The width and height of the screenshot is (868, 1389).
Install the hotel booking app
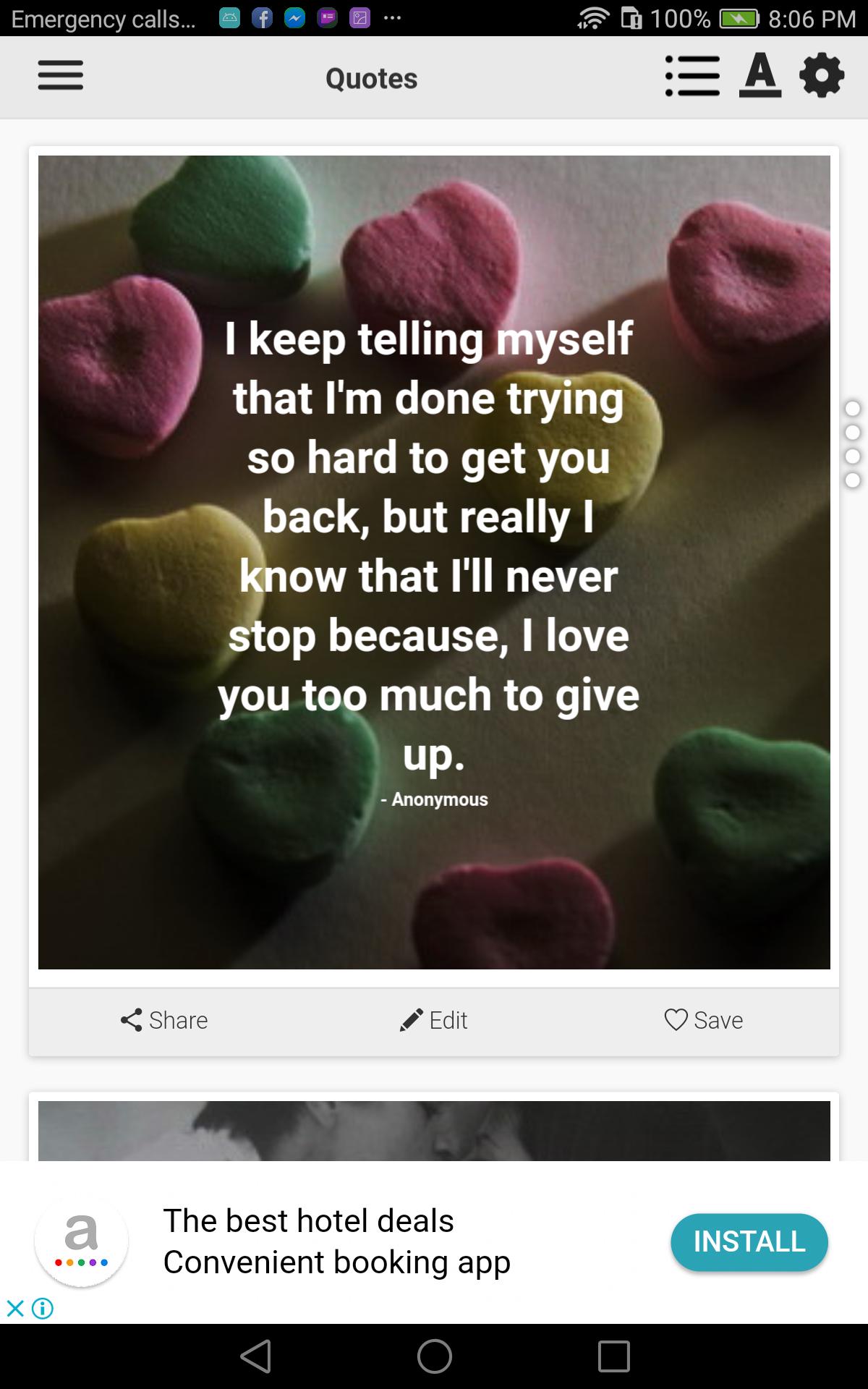point(749,1241)
